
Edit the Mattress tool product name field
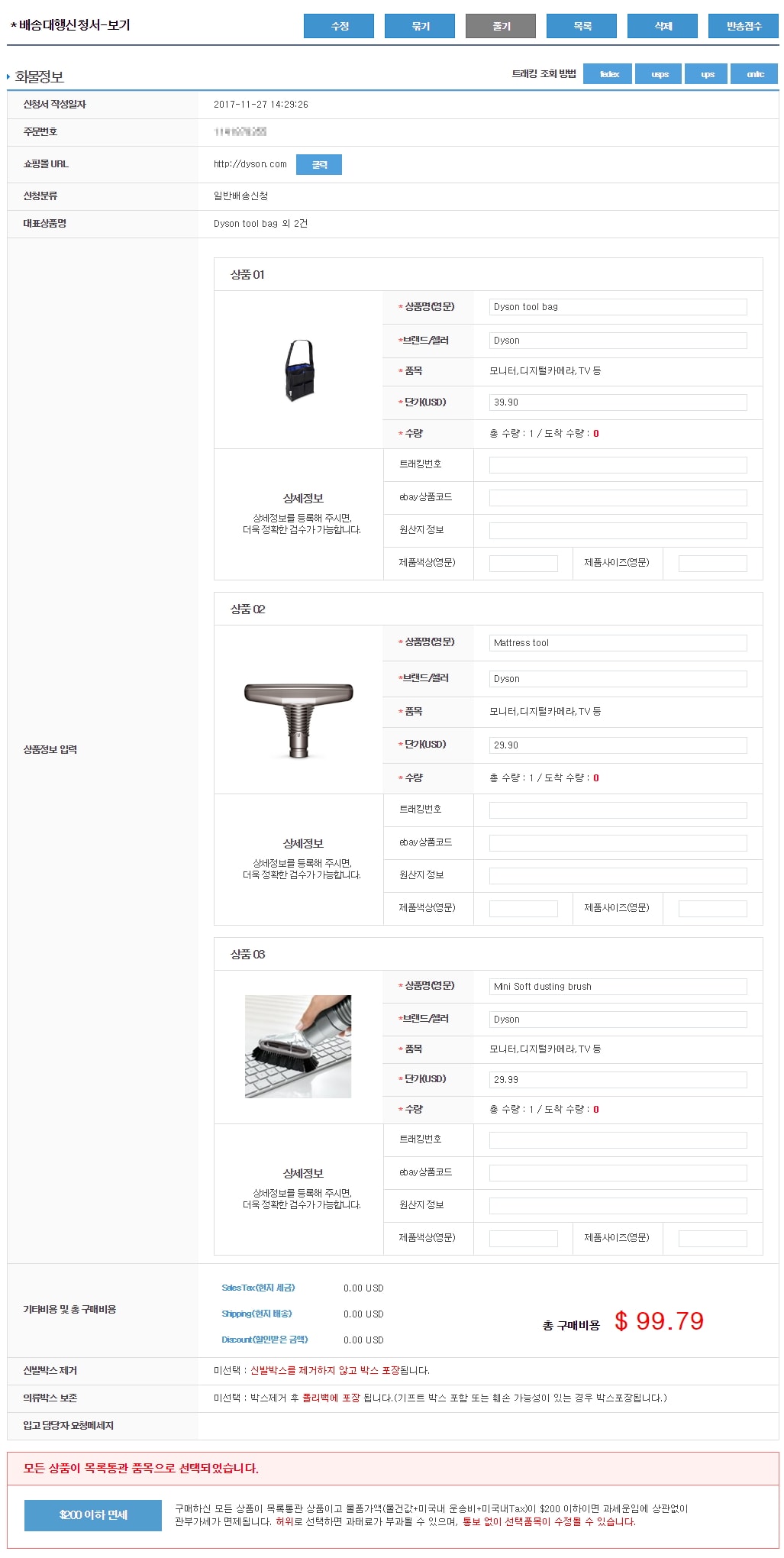618,643
